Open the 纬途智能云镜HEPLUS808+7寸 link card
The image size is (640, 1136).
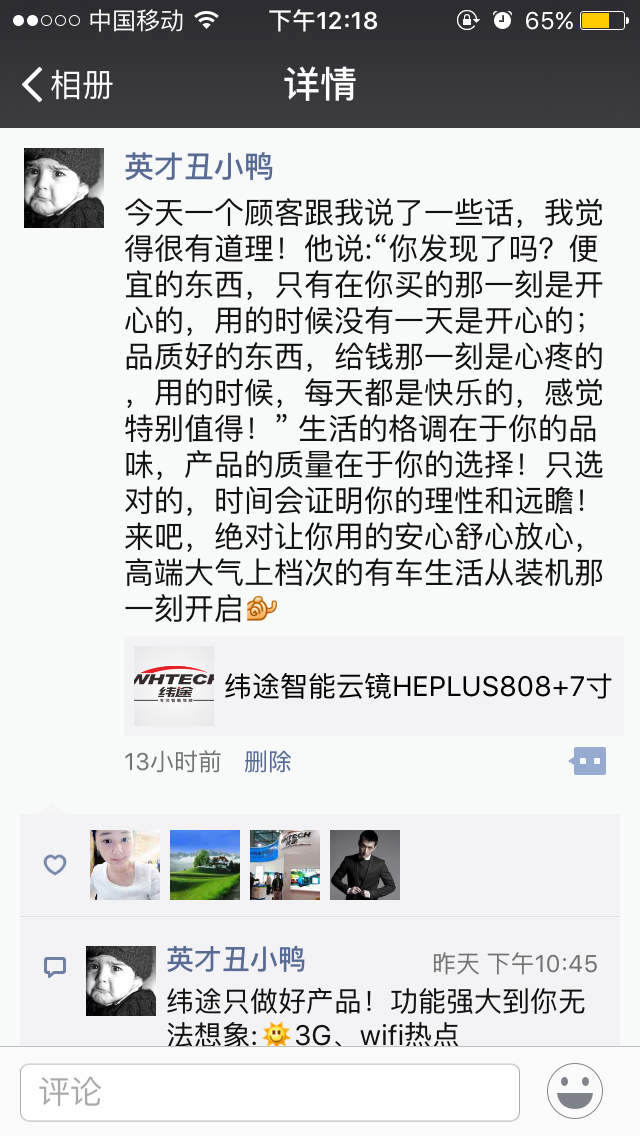374,686
